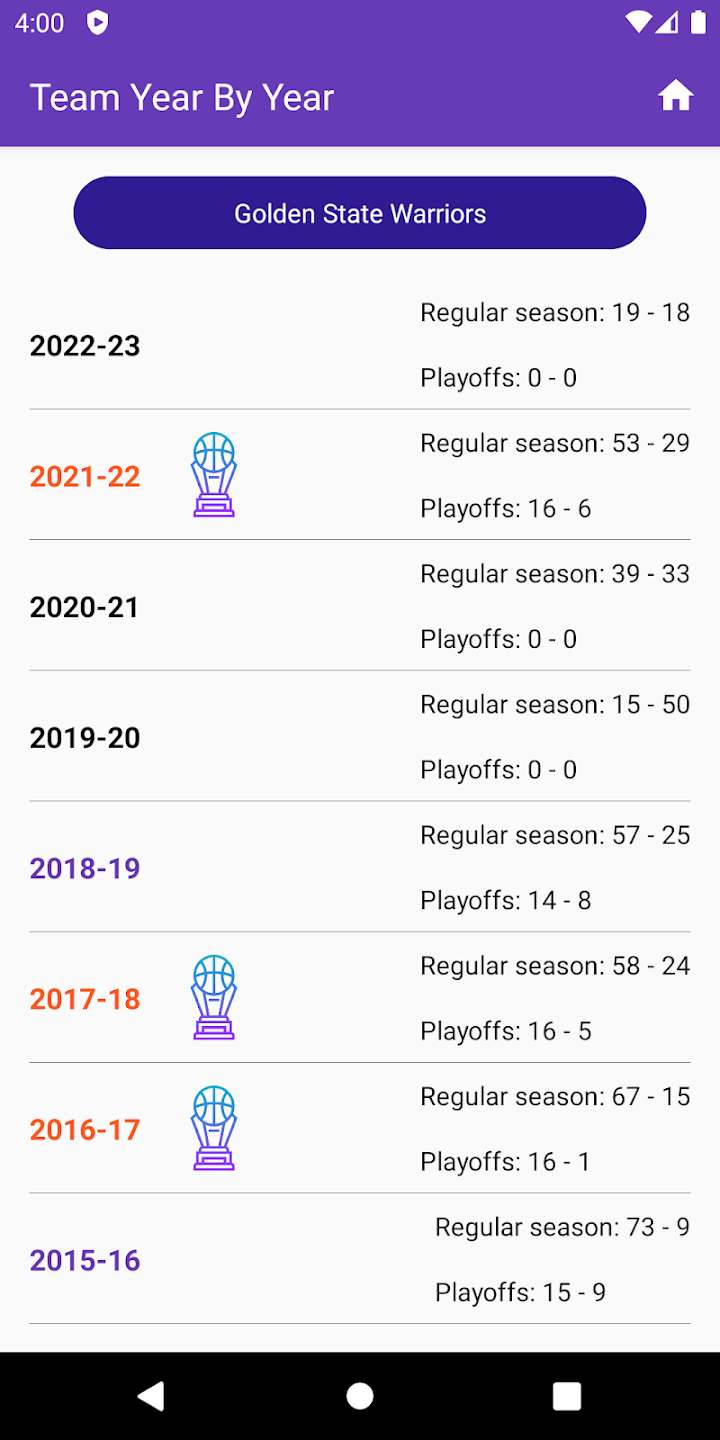Open the 2015-16 season row

(x=85, y=1260)
